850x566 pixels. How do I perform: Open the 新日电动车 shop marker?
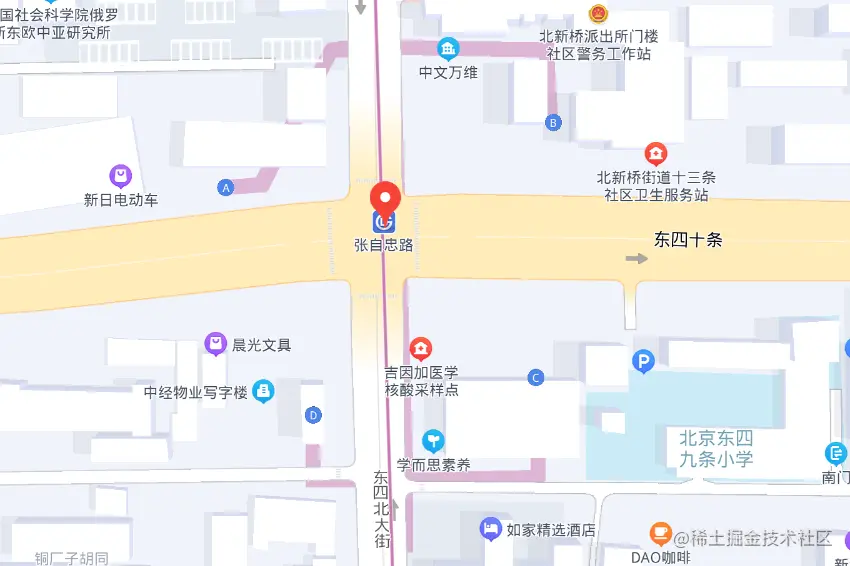(x=121, y=177)
